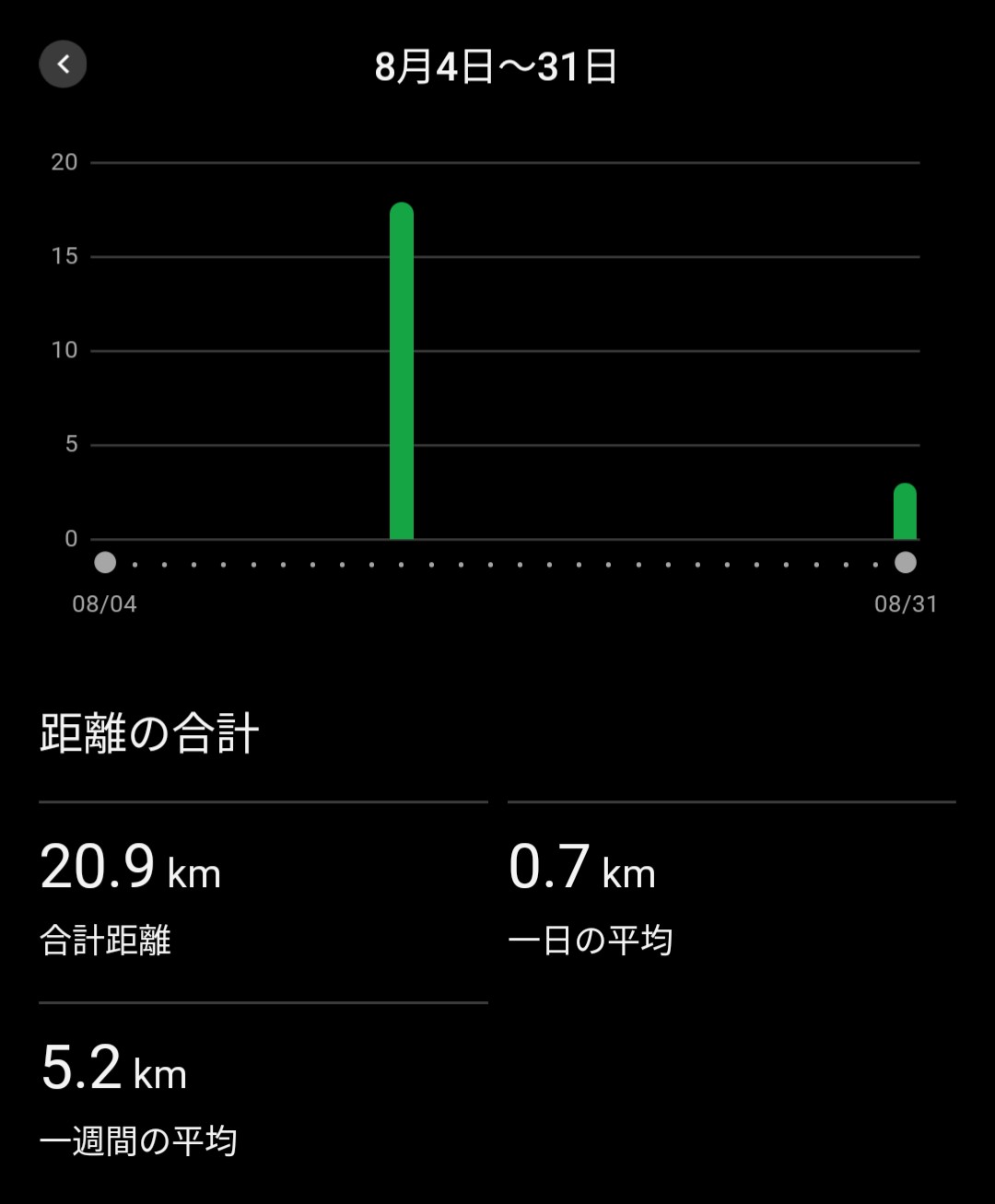Select the tall green bar in chart
The image size is (995, 1204).
[x=403, y=368]
